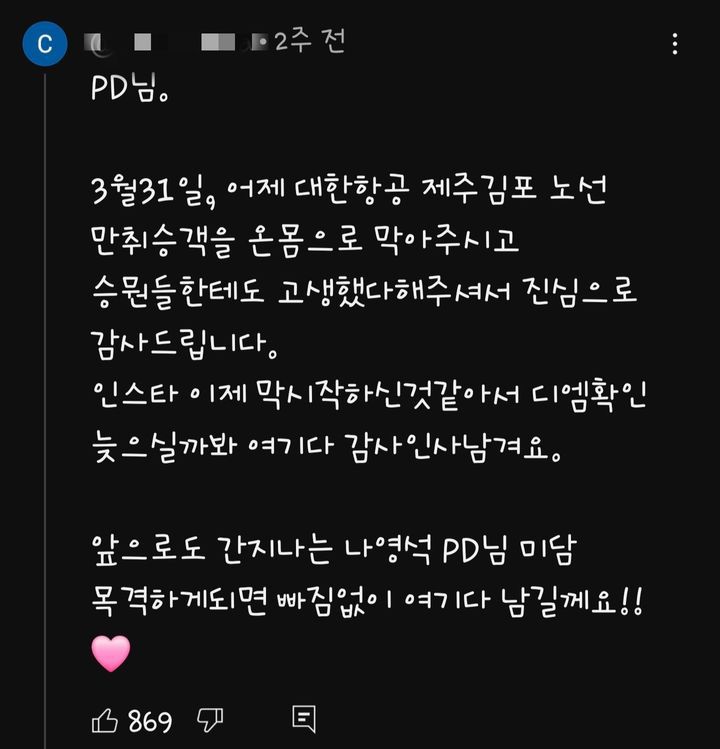Click the blurred username next to the avatar
720x749 pixels.
point(160,42)
